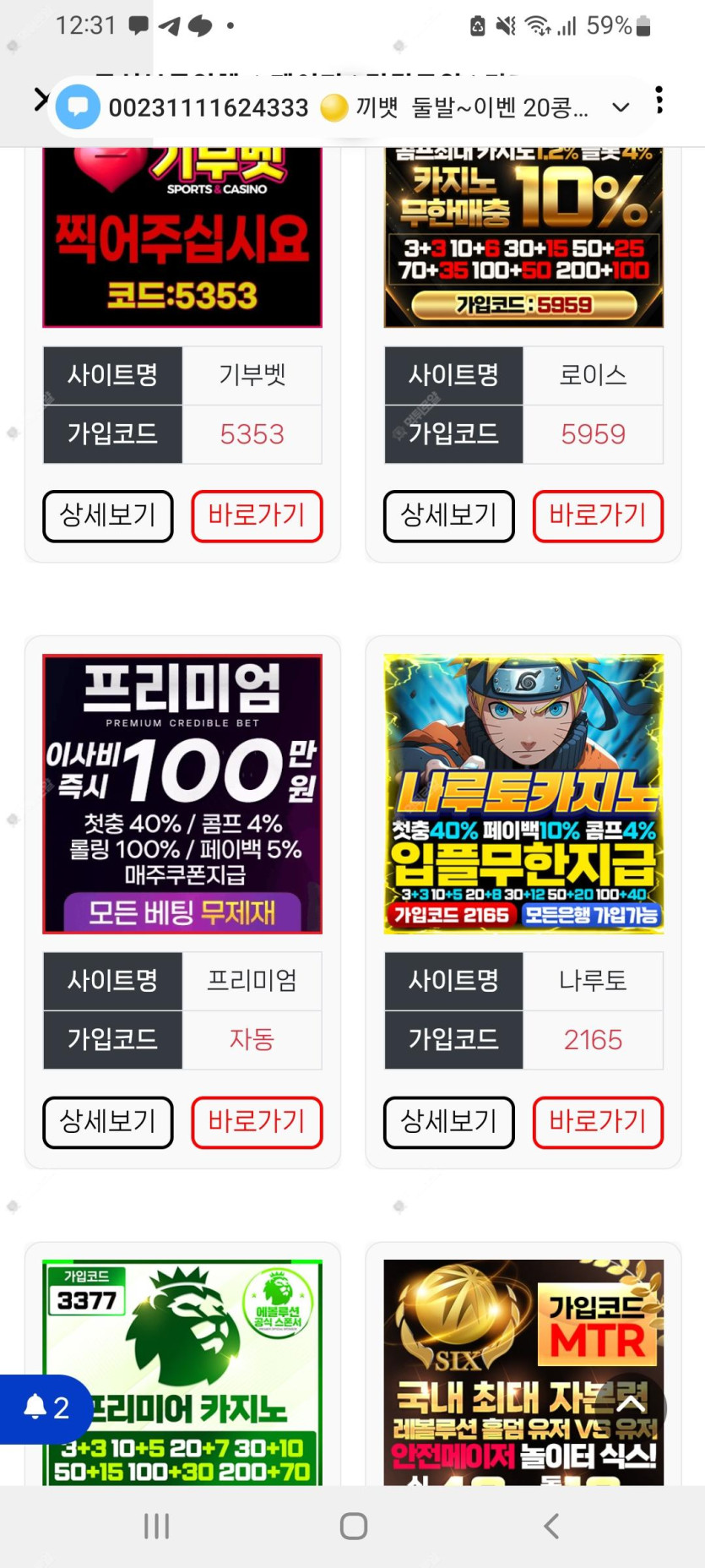Select 바로가기 under 나루토
Image resolution: width=705 pixels, height=1568 pixels.
pos(598,1122)
